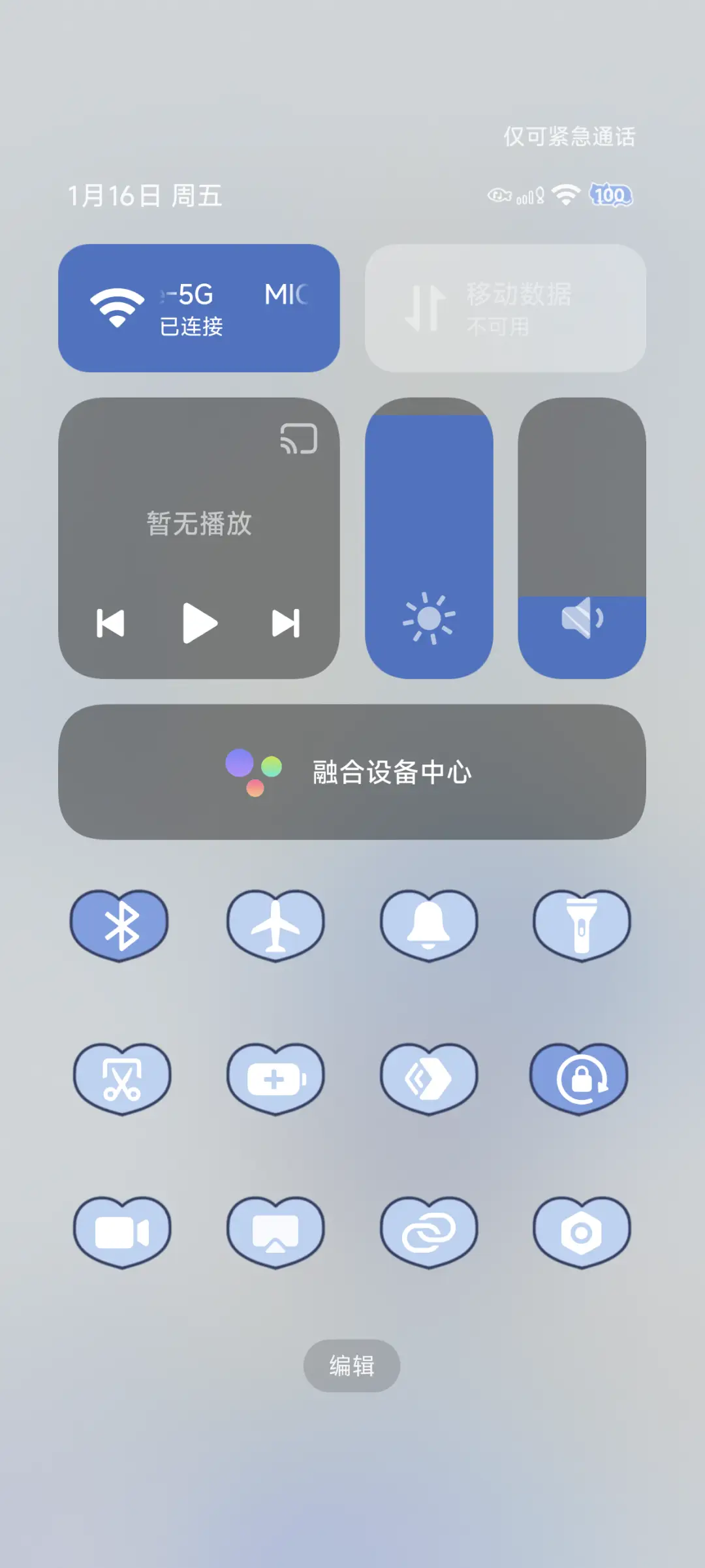Image resolution: width=705 pixels, height=1568 pixels.
Task: Tap the scissors screenshot icon
Action: tap(122, 1077)
